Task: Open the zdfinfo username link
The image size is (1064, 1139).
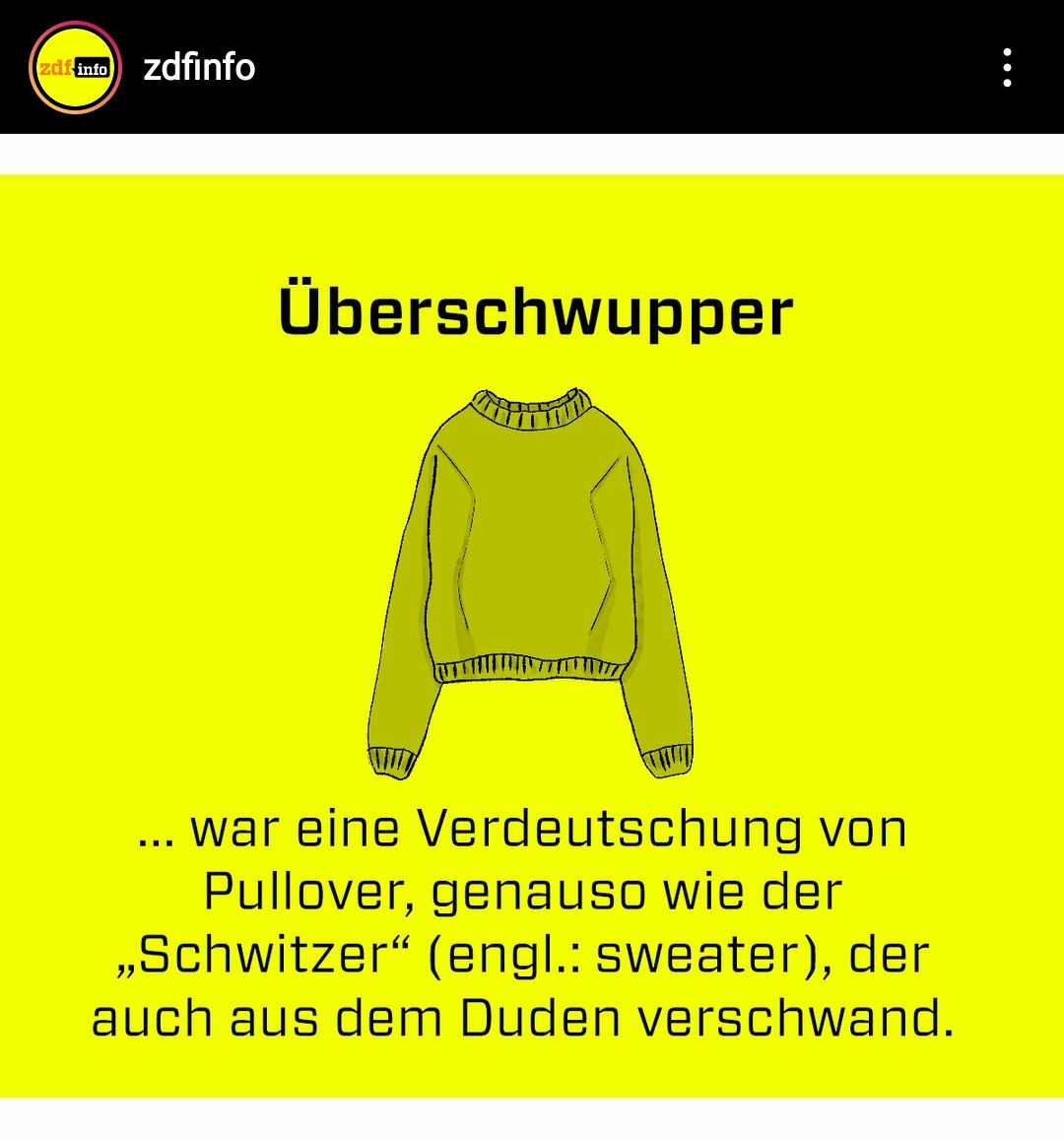Action: point(199,68)
